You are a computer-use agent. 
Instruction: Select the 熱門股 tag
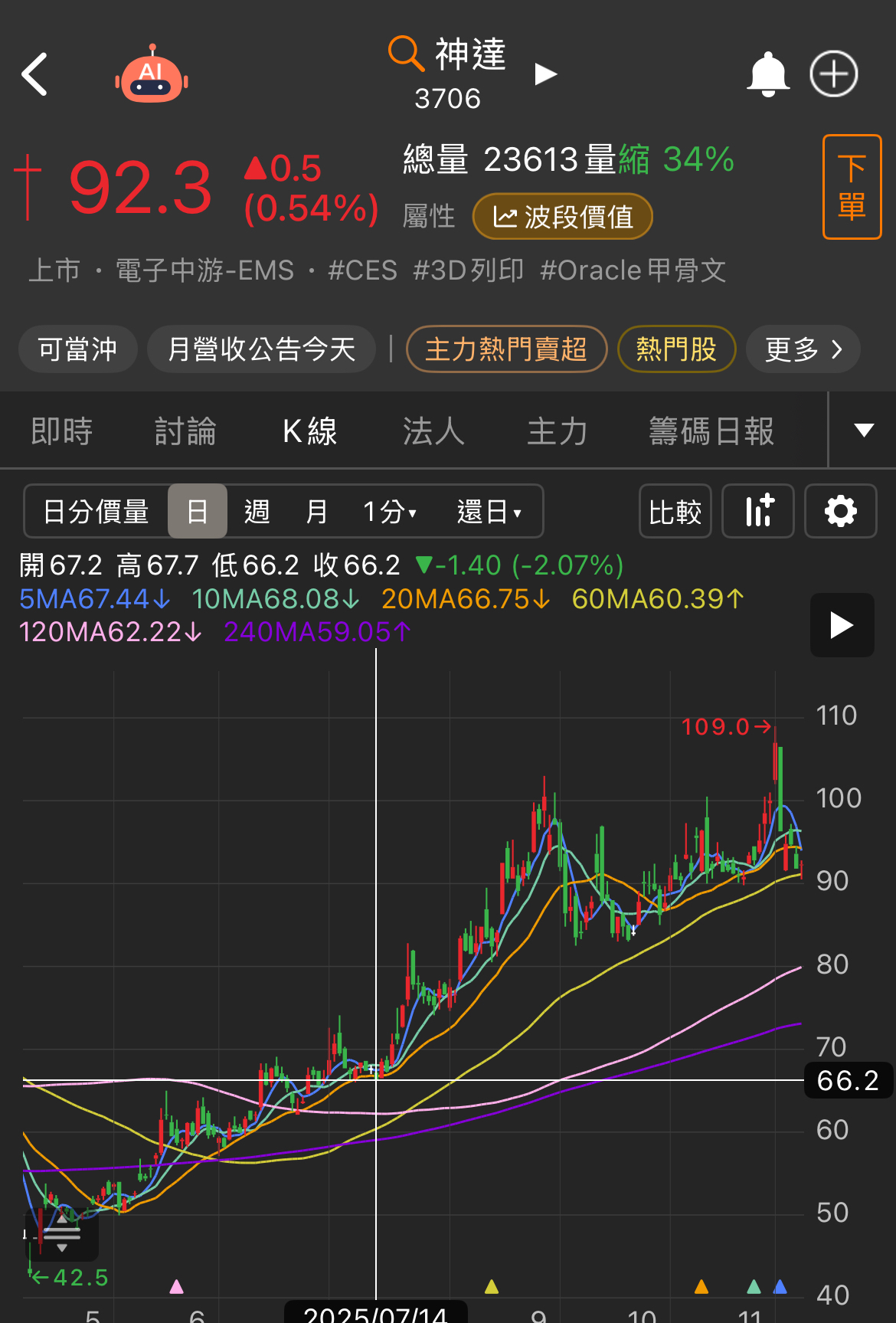(676, 349)
